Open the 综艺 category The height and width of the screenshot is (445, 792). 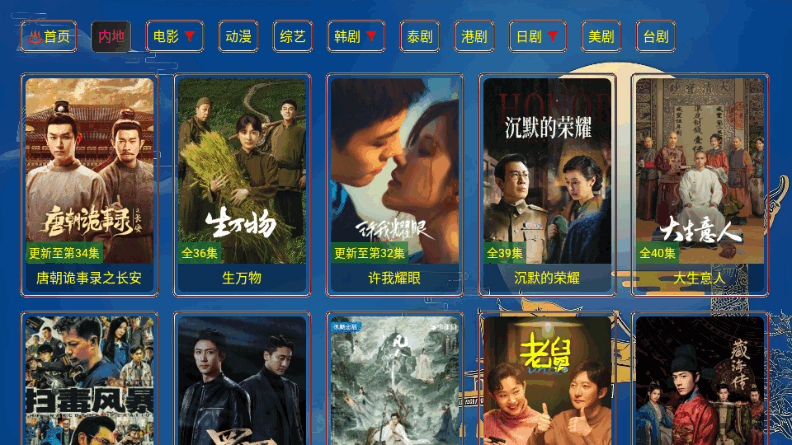(293, 37)
